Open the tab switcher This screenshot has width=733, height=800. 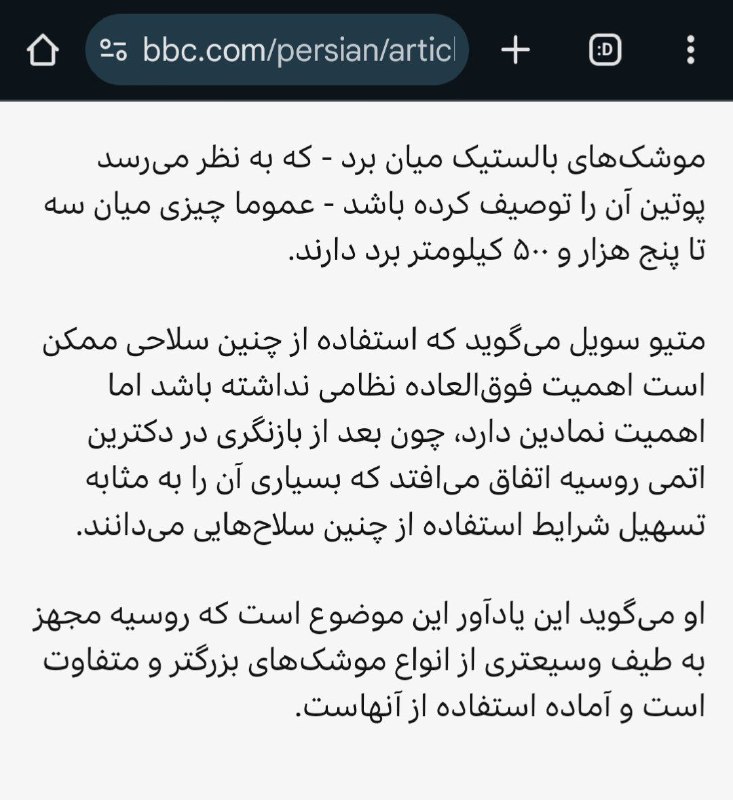[x=604, y=50]
